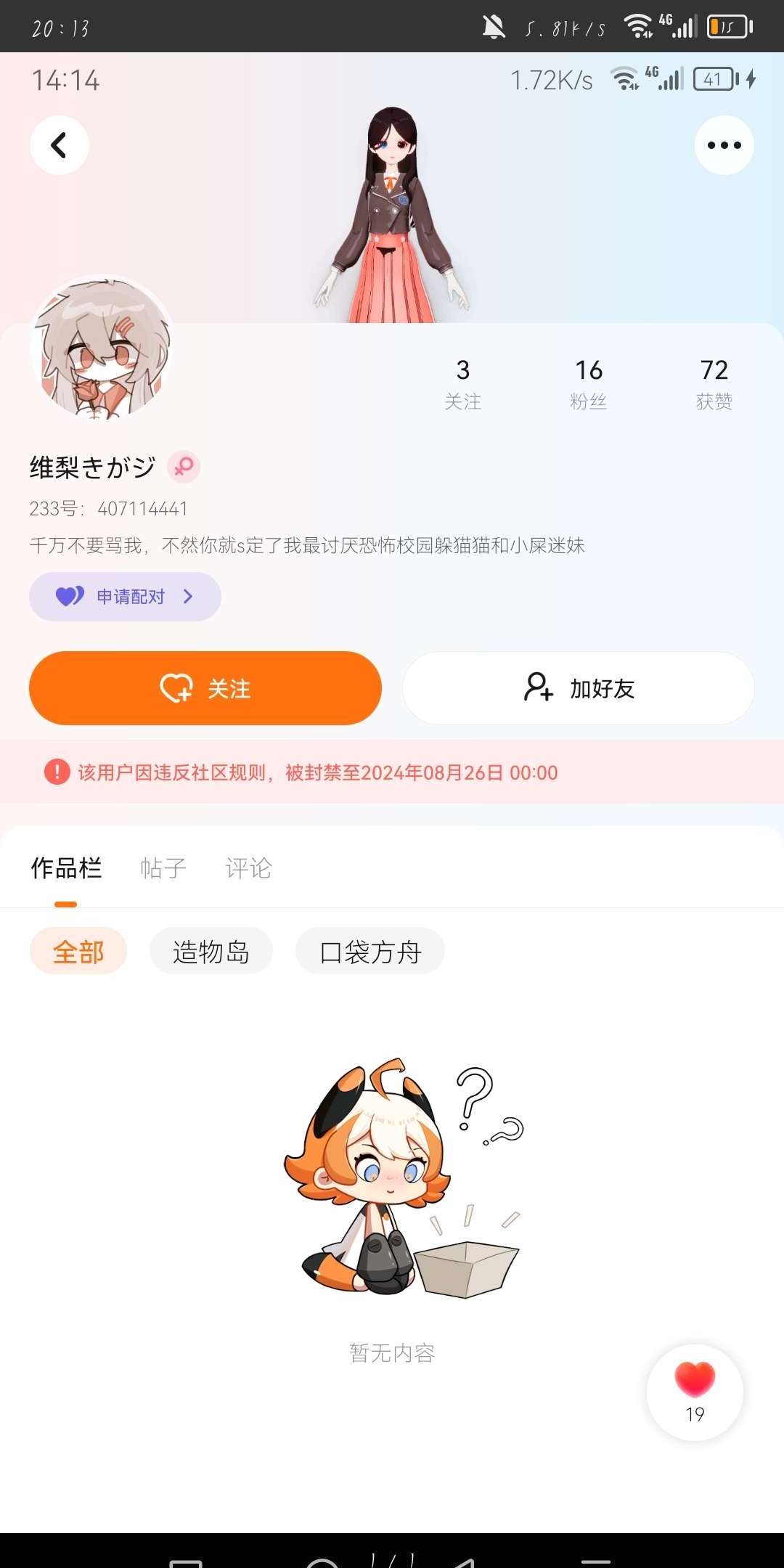Add this user via 加好友

[x=579, y=688]
